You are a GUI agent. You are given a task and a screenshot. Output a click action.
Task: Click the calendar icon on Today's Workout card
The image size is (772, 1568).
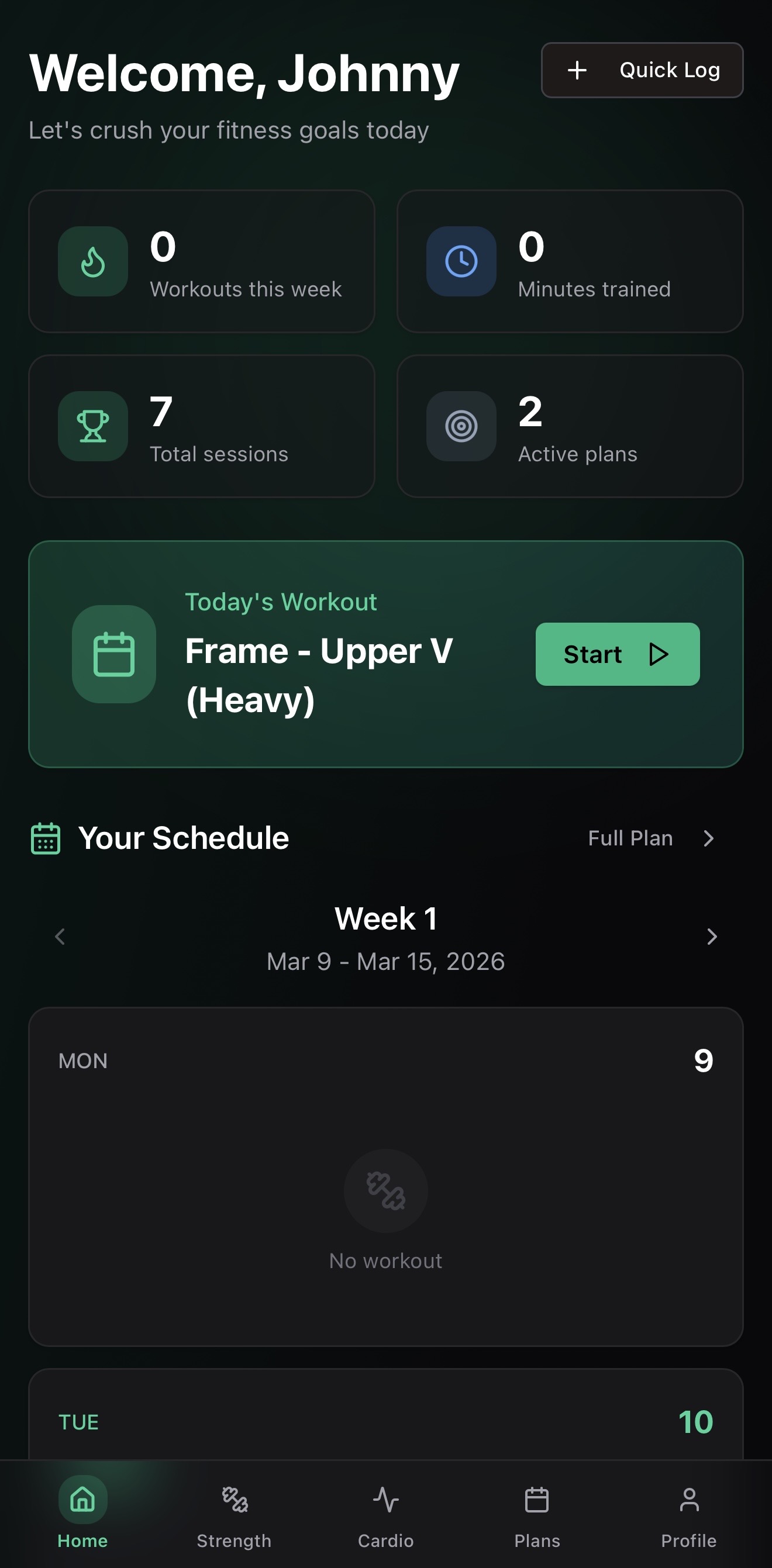pyautogui.click(x=114, y=654)
